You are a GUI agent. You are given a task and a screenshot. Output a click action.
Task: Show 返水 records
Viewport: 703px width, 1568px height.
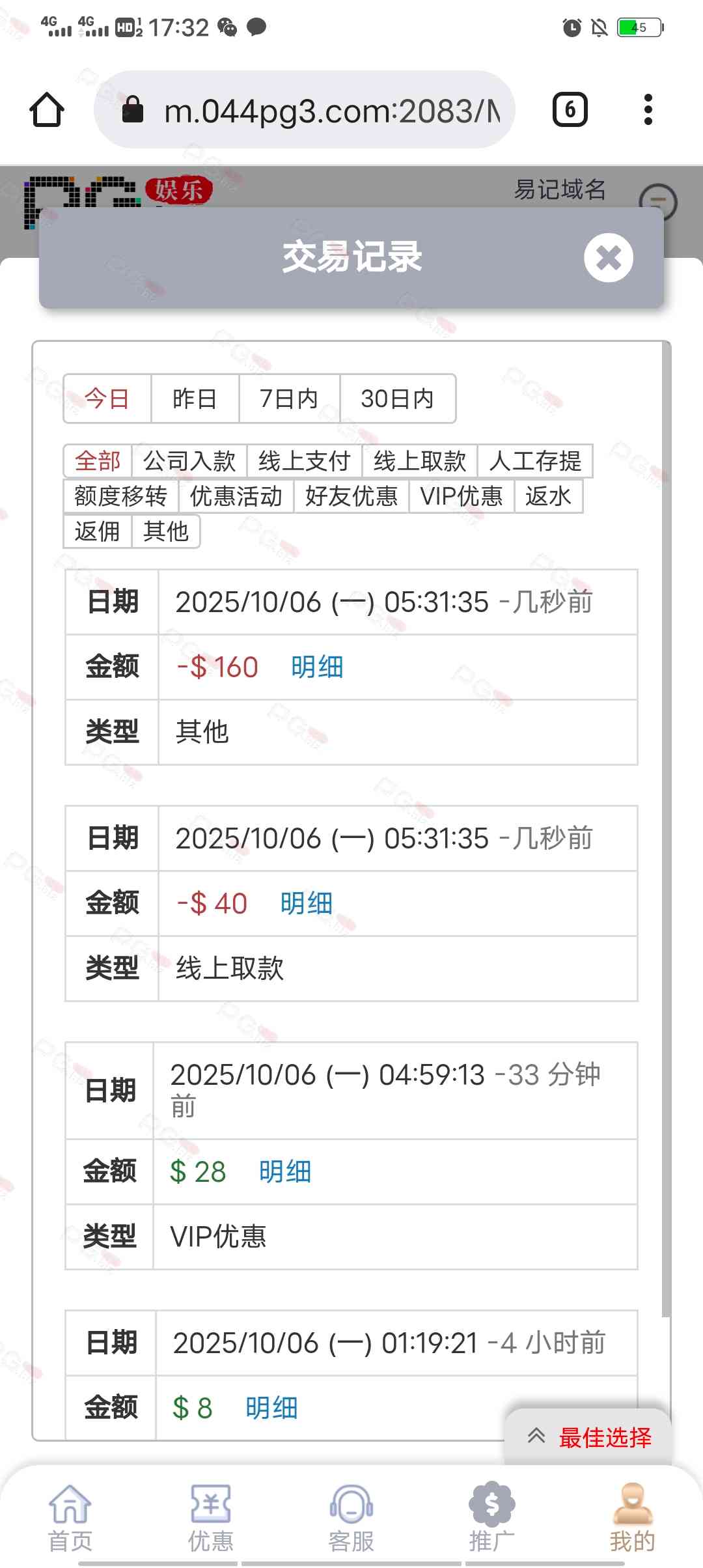click(548, 496)
